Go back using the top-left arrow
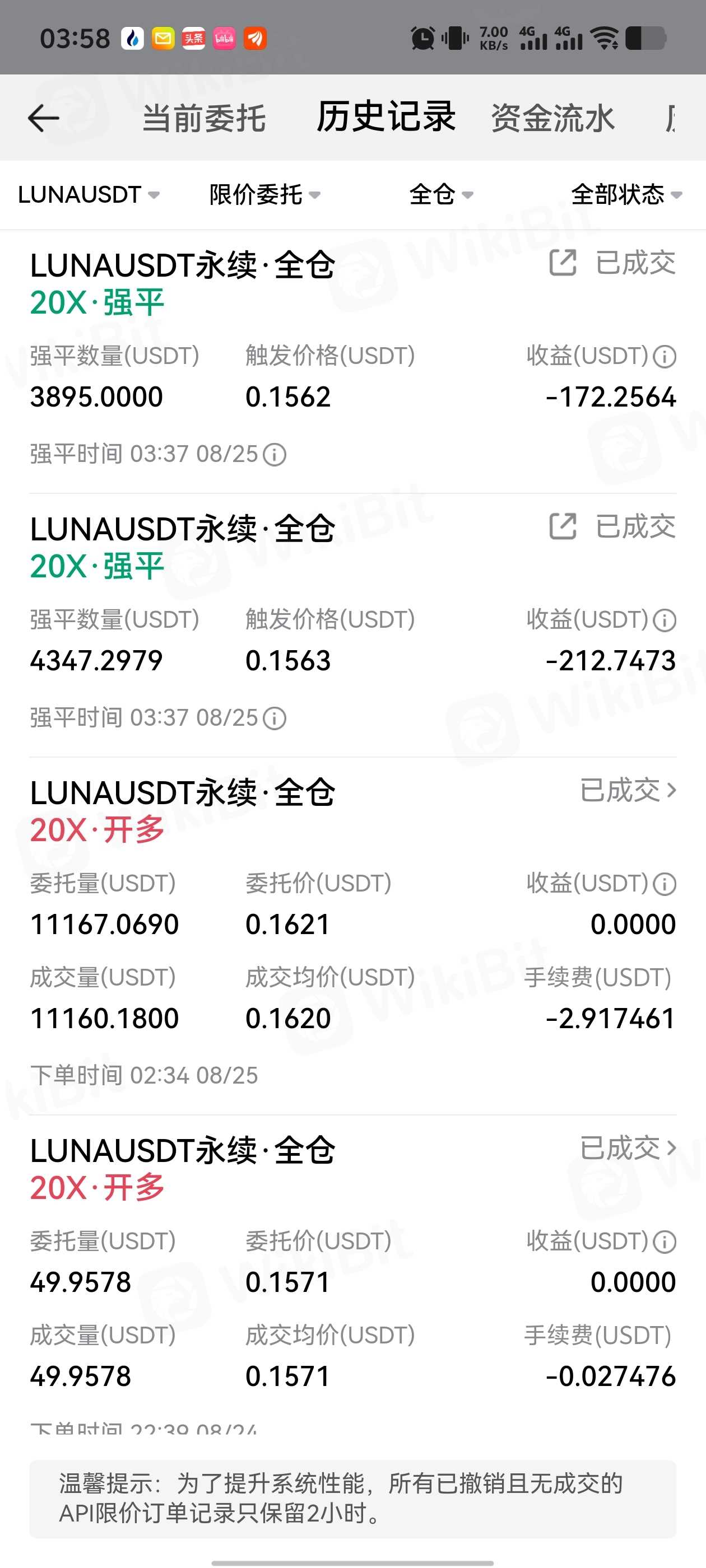This screenshot has width=706, height=1568. coord(43,118)
